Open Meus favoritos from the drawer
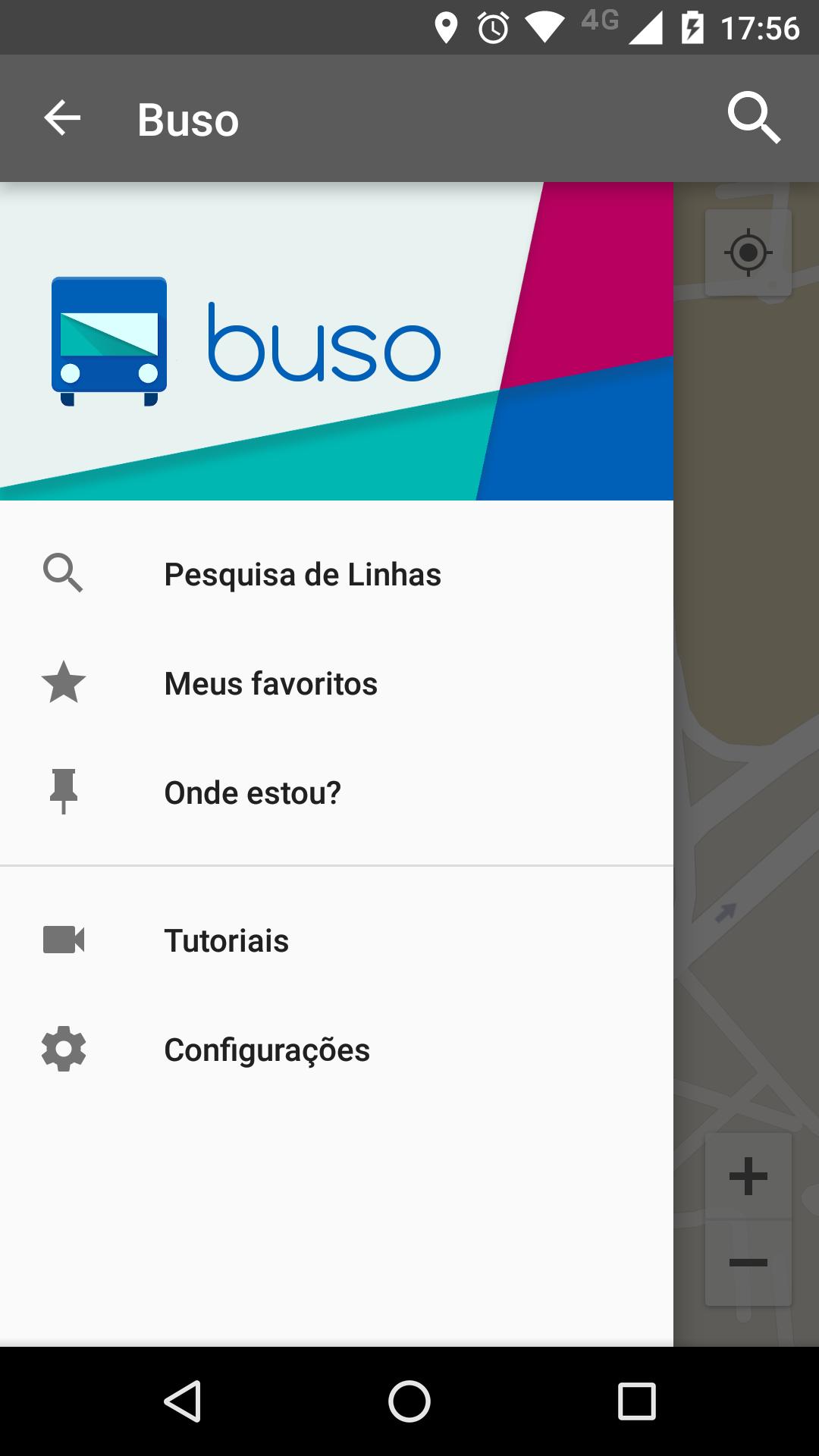Image resolution: width=819 pixels, height=1456 pixels. (270, 682)
